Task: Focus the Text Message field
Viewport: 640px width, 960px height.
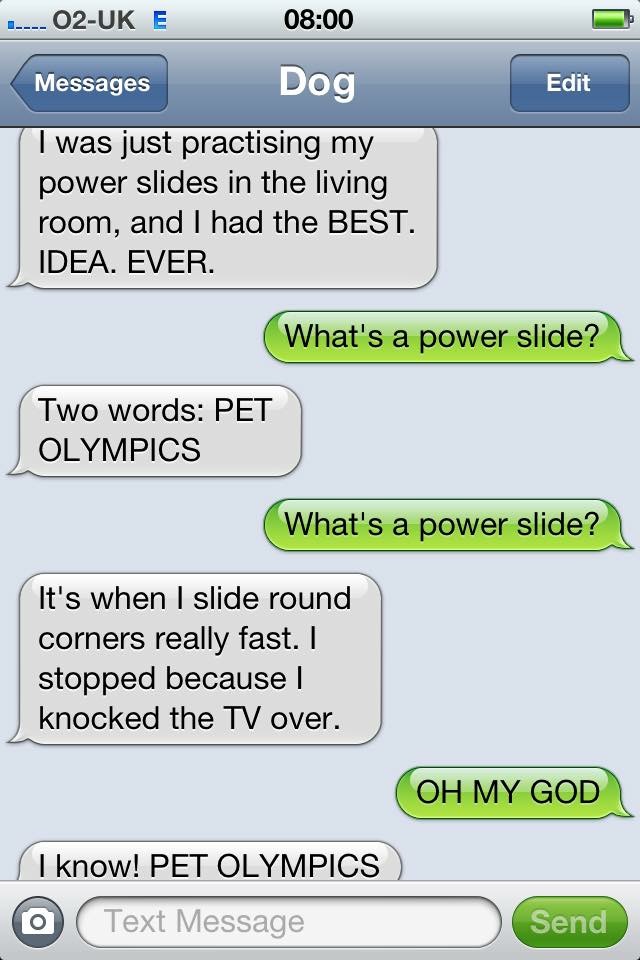Action: coord(288,921)
